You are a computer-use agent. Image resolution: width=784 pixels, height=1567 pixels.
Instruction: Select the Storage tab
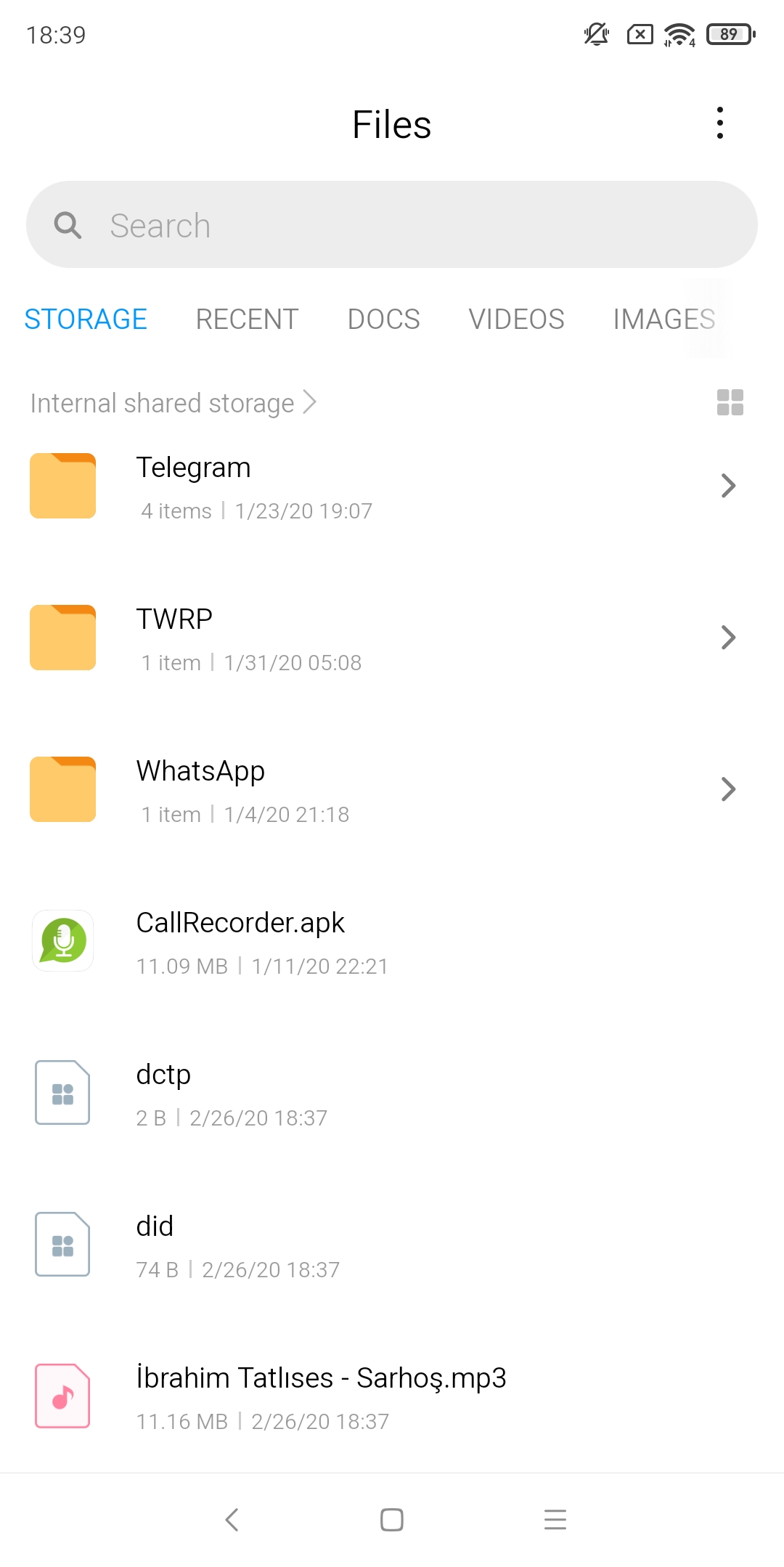pos(86,319)
